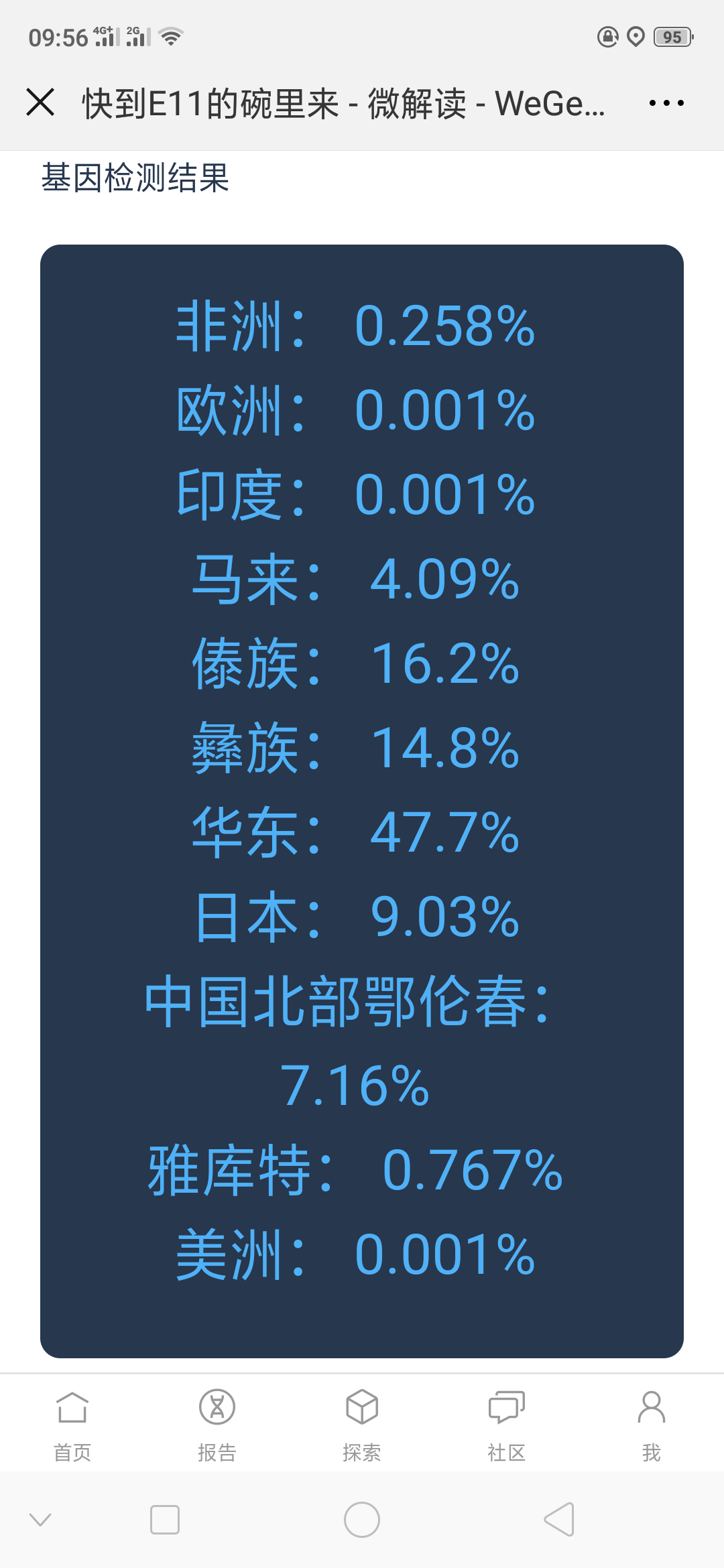The height and width of the screenshot is (1568, 724).
Task: Tap the system home button
Action: click(x=362, y=1519)
